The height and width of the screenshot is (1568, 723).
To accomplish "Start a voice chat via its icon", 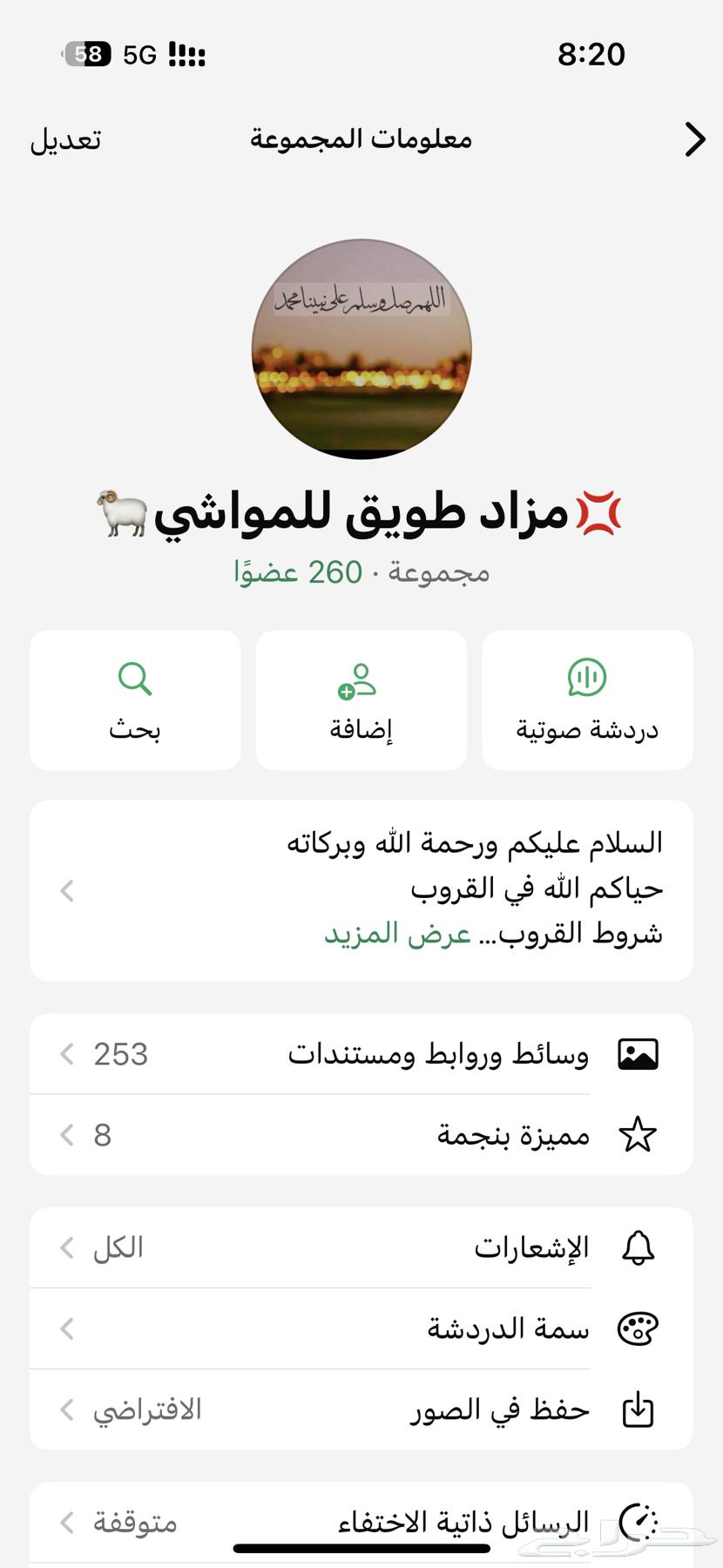I will [x=586, y=678].
